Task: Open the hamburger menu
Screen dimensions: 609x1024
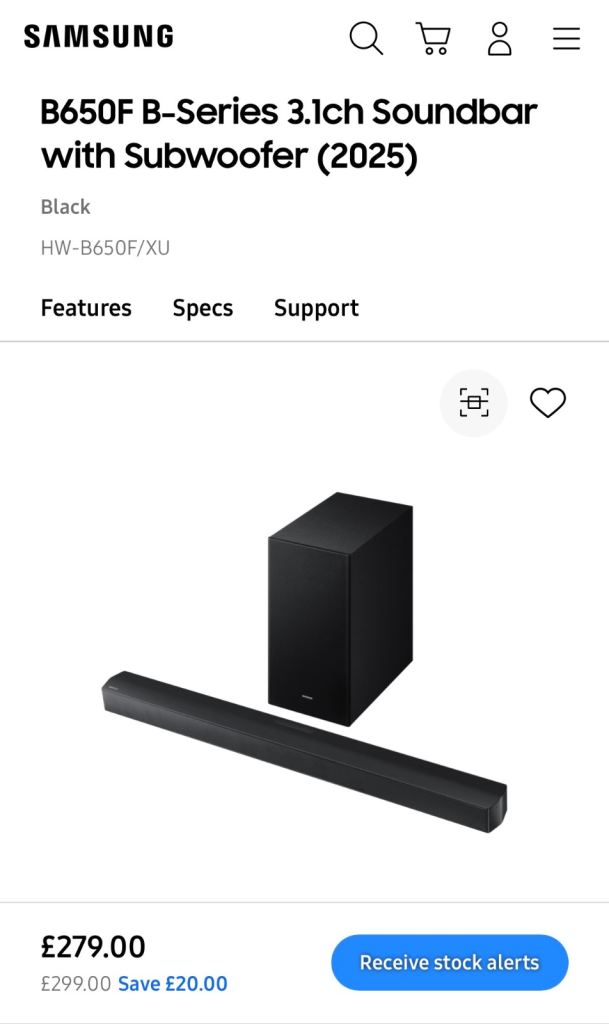Action: click(x=566, y=38)
